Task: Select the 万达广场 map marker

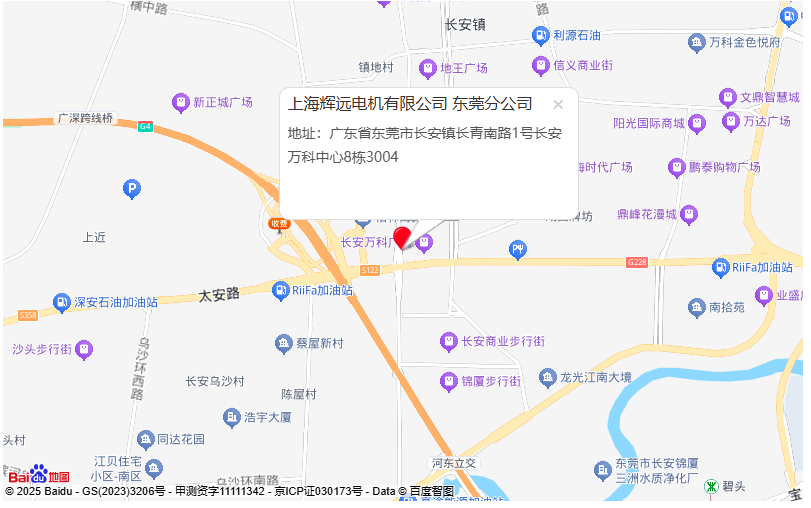Action: pos(729,122)
